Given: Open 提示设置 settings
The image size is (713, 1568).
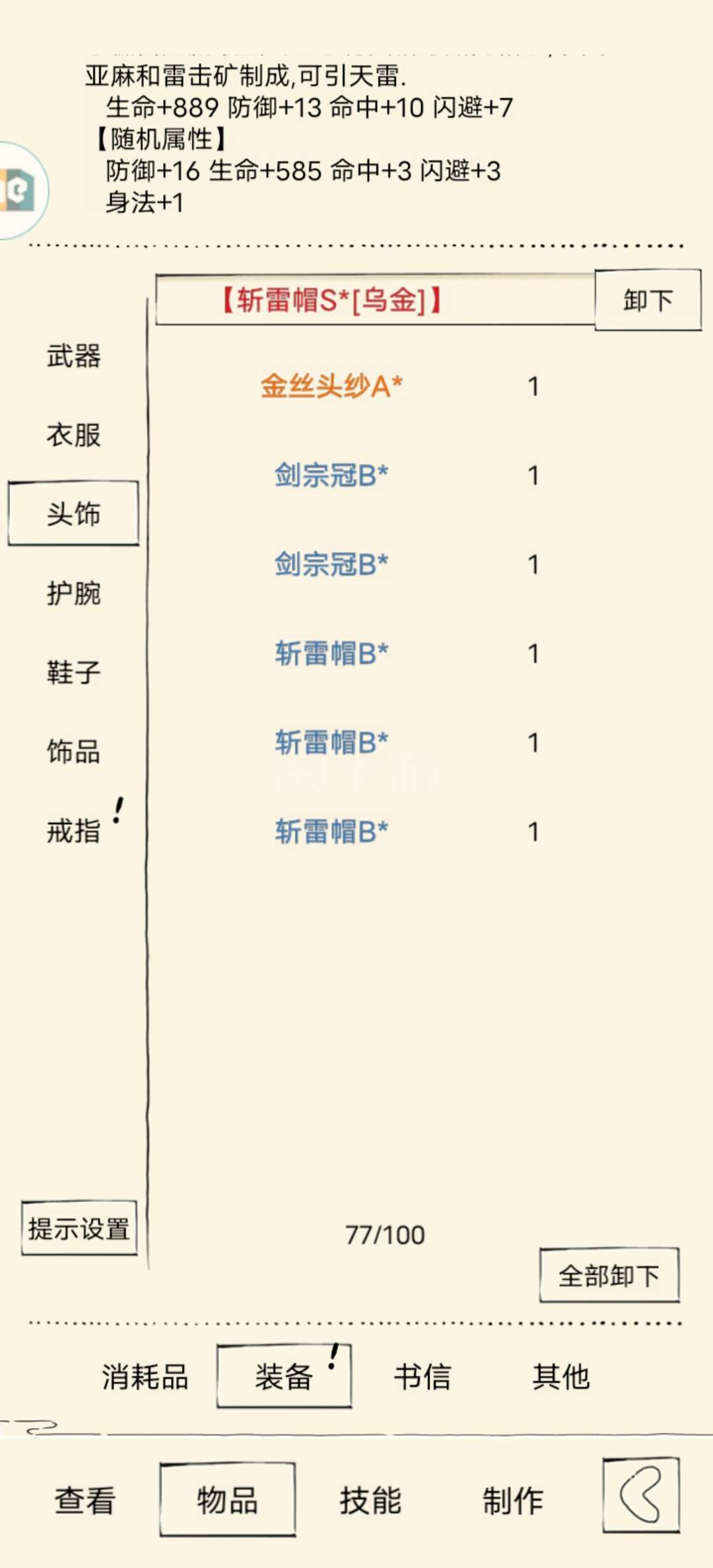Looking at the screenshot, I should pos(79,1228).
